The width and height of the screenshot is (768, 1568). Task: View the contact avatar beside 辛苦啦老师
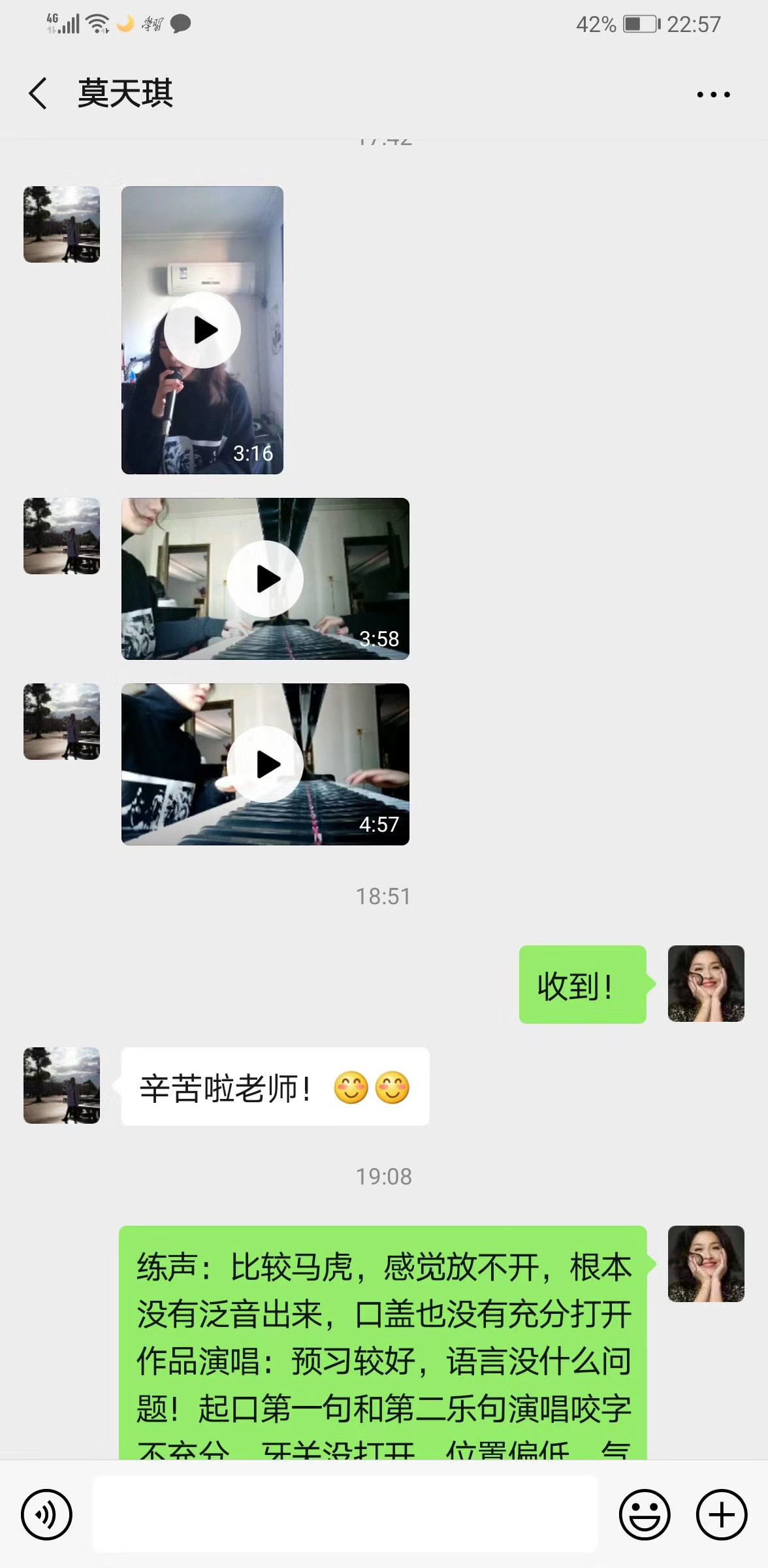pyautogui.click(x=62, y=1085)
